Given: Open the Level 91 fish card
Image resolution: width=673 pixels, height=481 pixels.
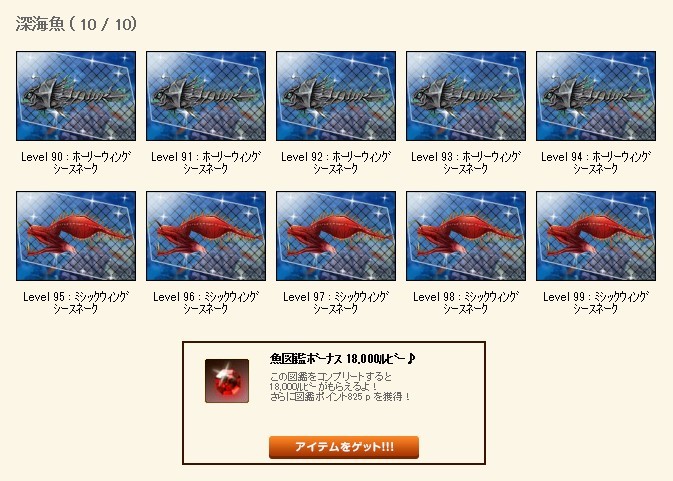Looking at the screenshot, I should (206, 96).
